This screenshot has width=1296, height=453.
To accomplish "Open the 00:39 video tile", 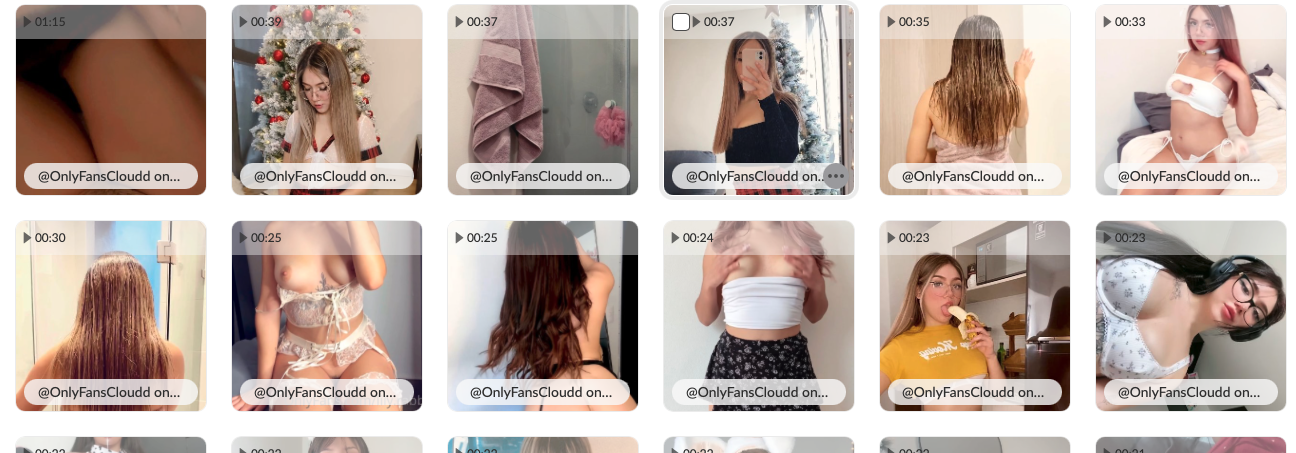I will 327,100.
